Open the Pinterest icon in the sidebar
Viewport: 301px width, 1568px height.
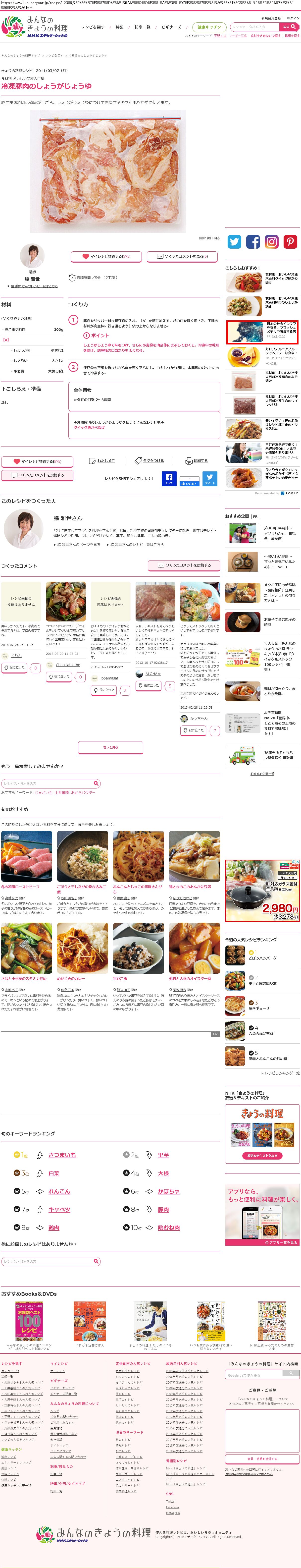[290, 242]
